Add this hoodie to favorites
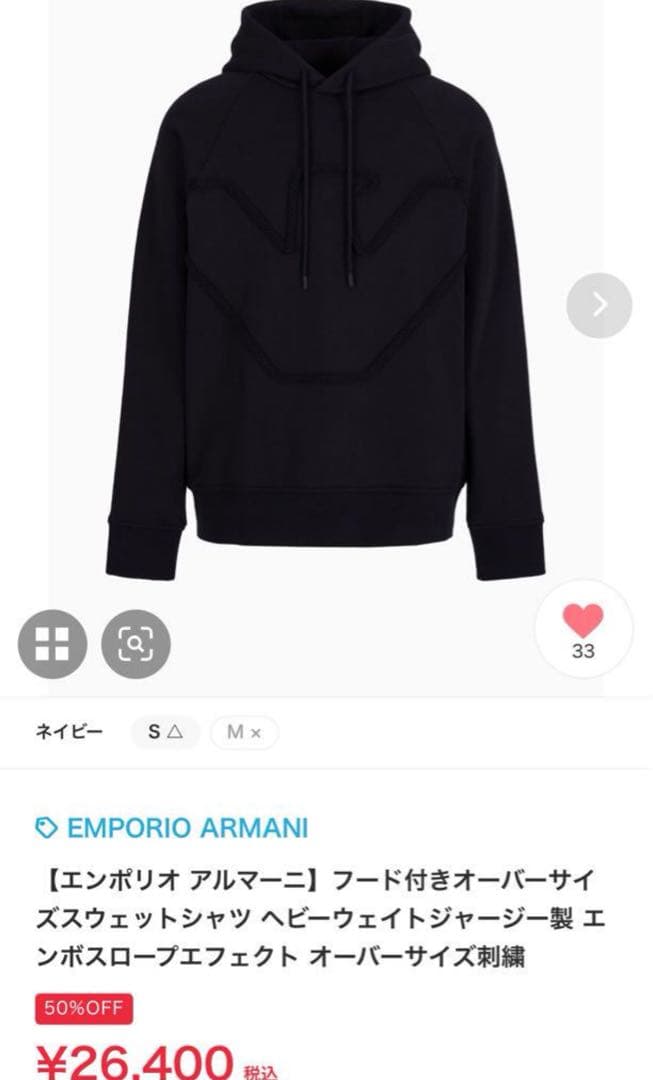The image size is (653, 1080). pyautogui.click(x=583, y=628)
